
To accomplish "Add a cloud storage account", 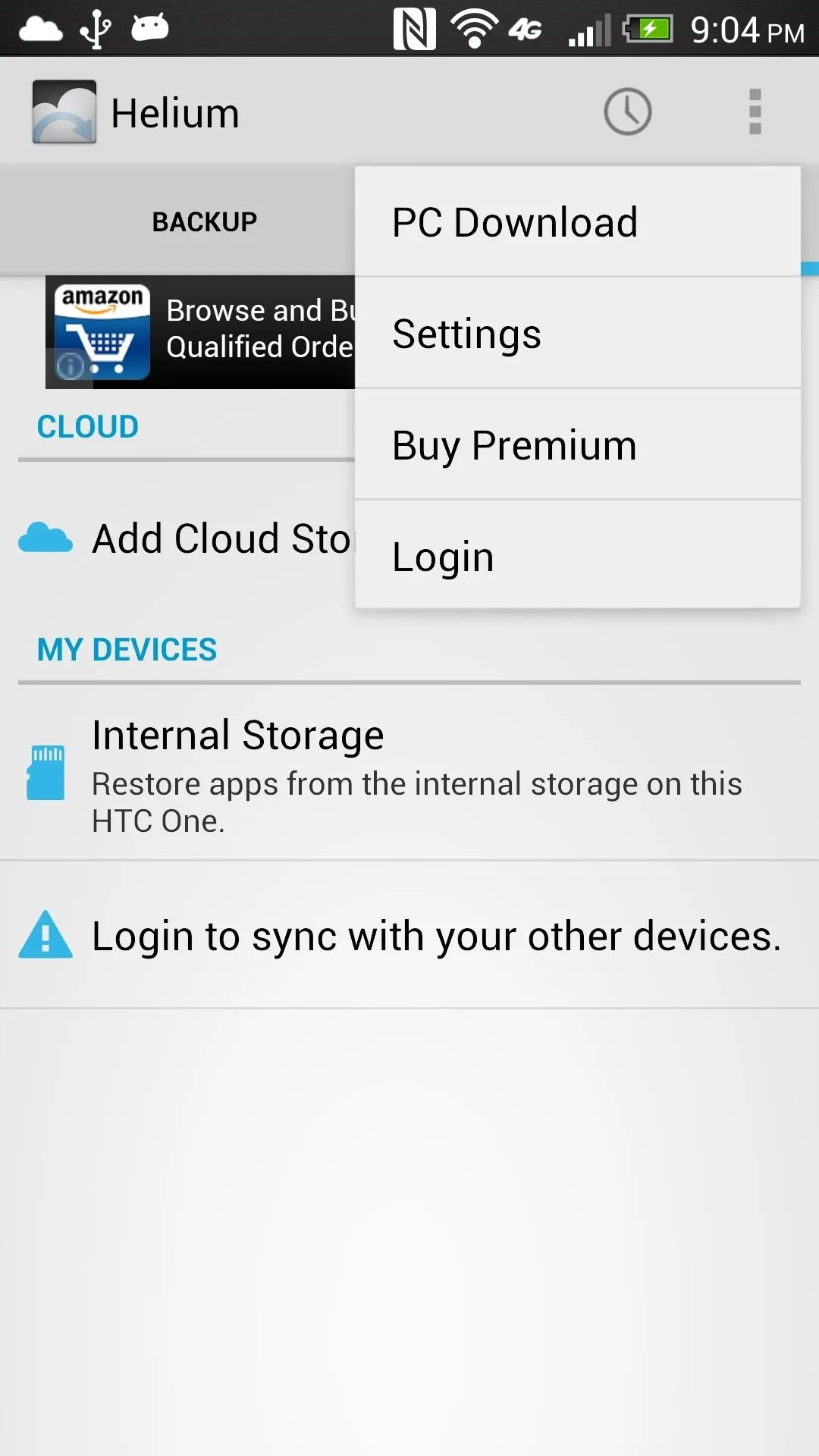I will (186, 539).
